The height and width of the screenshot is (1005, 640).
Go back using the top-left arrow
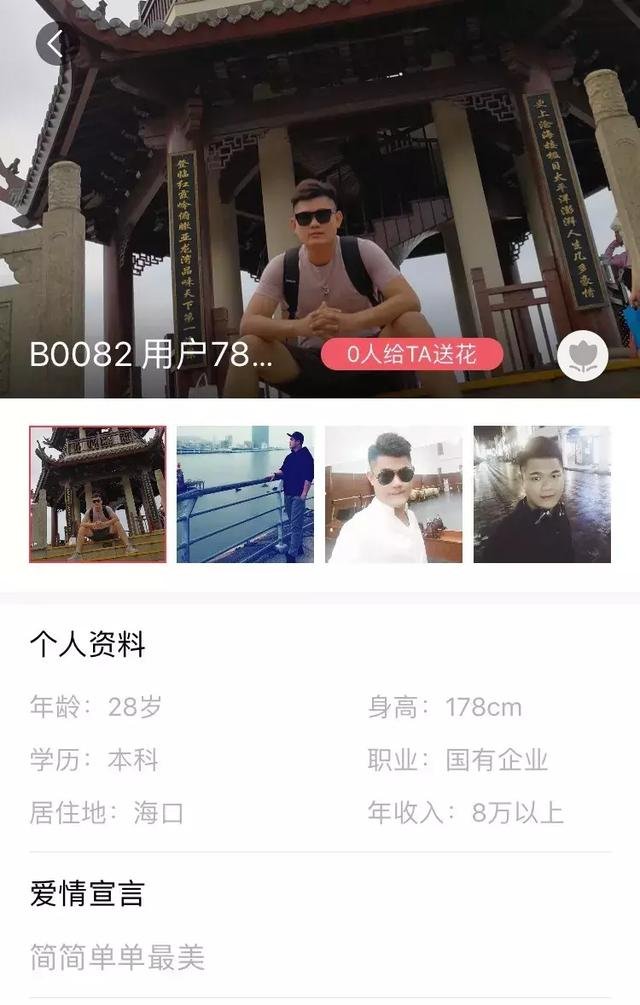click(x=55, y=43)
